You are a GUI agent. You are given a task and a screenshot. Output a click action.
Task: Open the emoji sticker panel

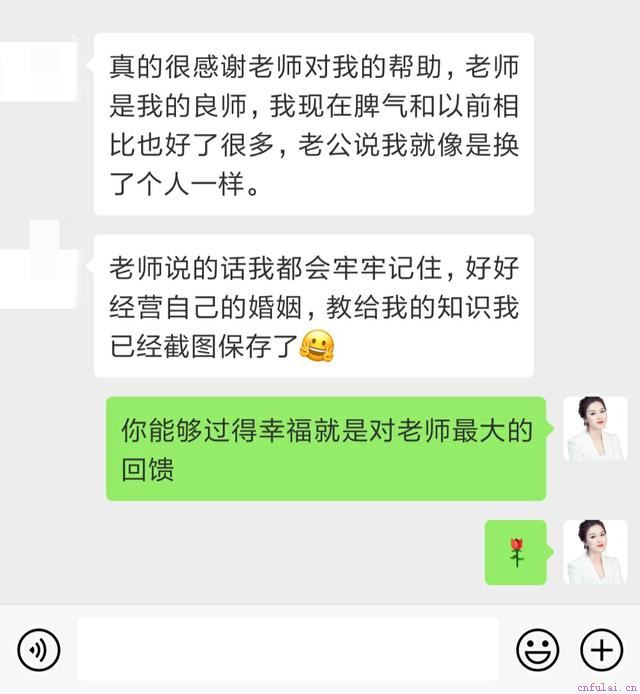[x=537, y=651]
